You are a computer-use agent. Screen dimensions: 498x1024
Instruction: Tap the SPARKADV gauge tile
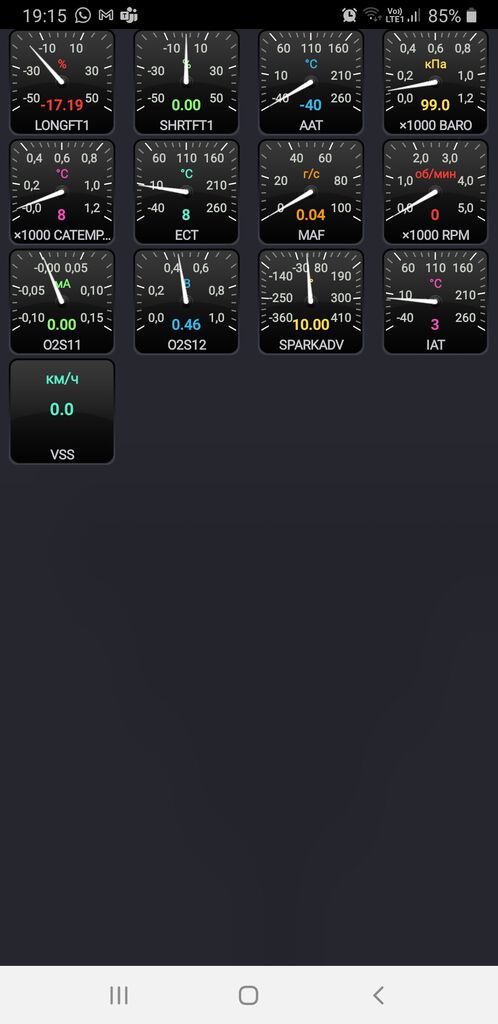pyautogui.click(x=311, y=302)
